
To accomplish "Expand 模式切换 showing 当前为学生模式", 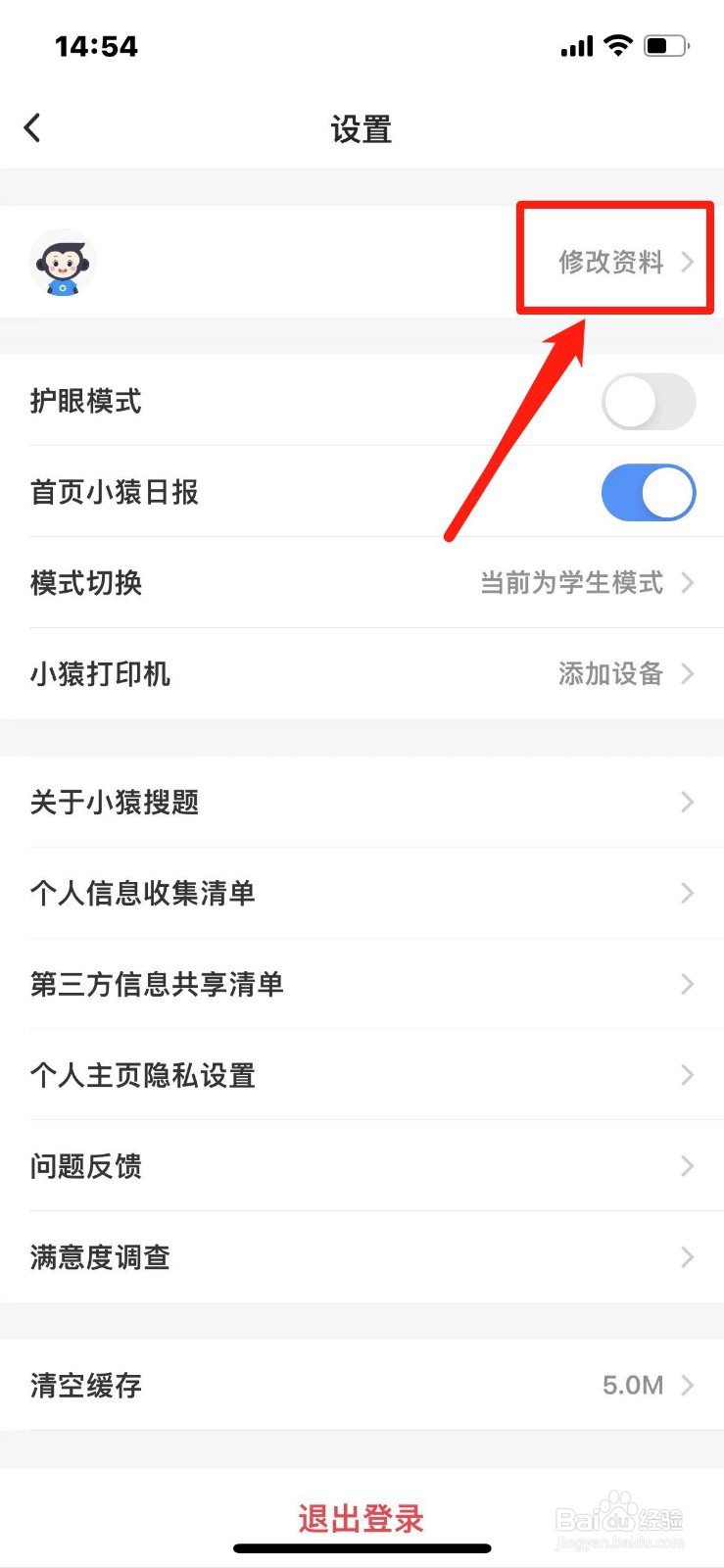I will [362, 583].
